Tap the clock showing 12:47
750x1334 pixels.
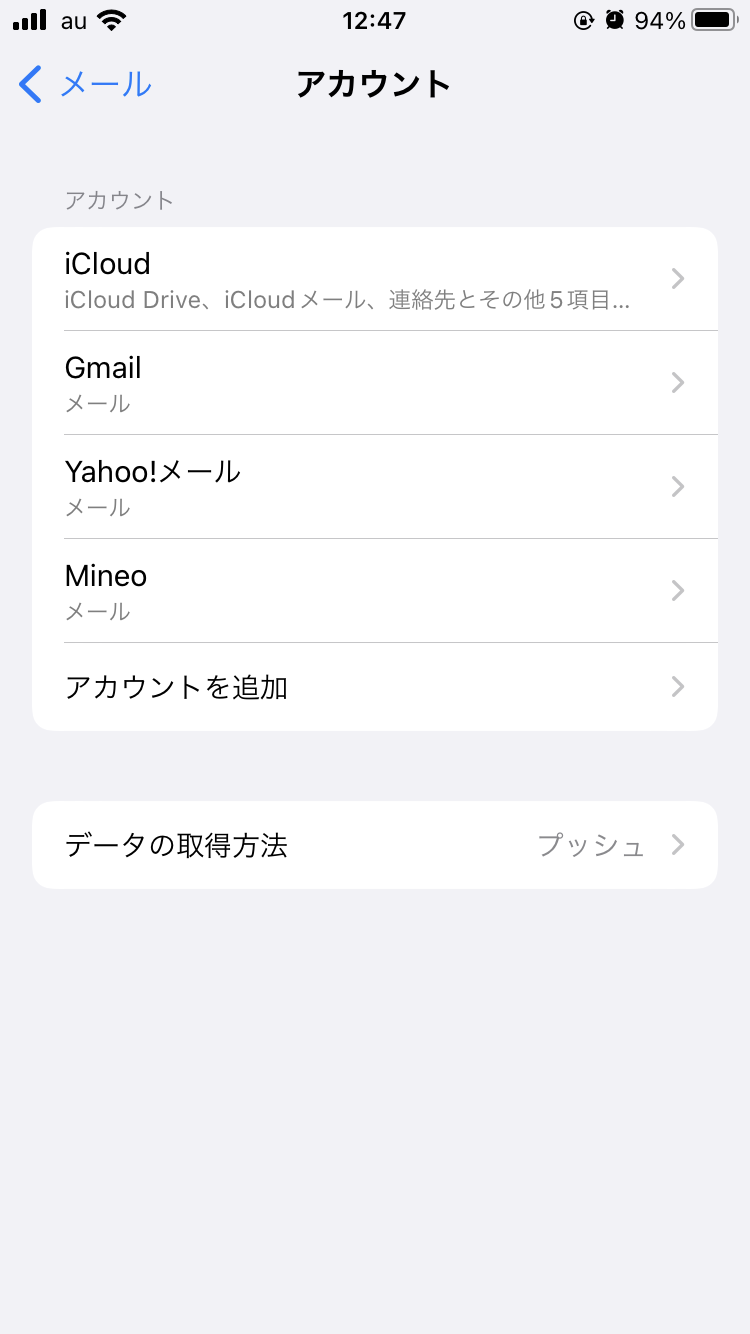(x=374, y=20)
